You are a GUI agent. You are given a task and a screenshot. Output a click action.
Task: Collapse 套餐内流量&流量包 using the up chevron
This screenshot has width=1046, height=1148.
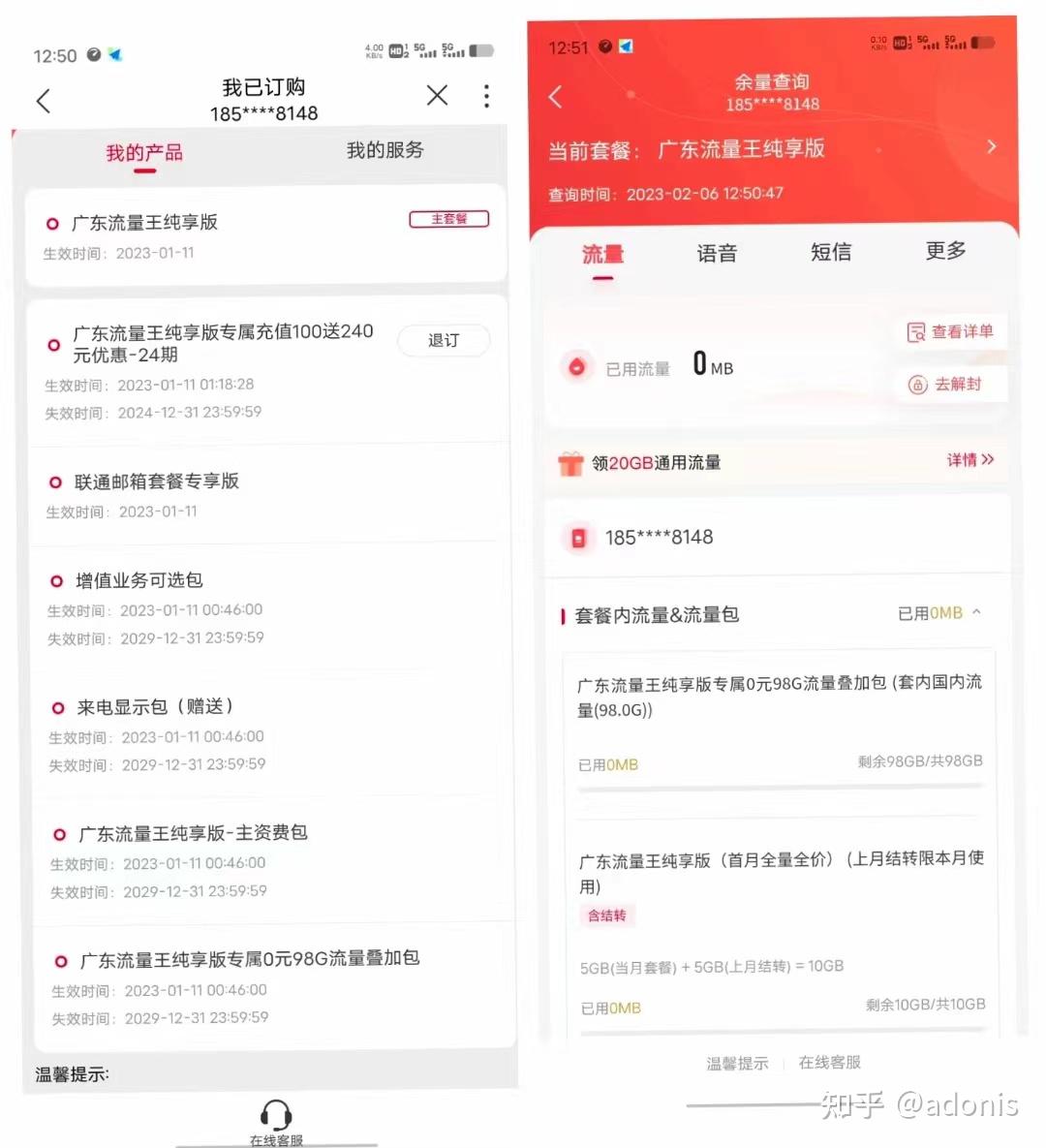tap(976, 612)
